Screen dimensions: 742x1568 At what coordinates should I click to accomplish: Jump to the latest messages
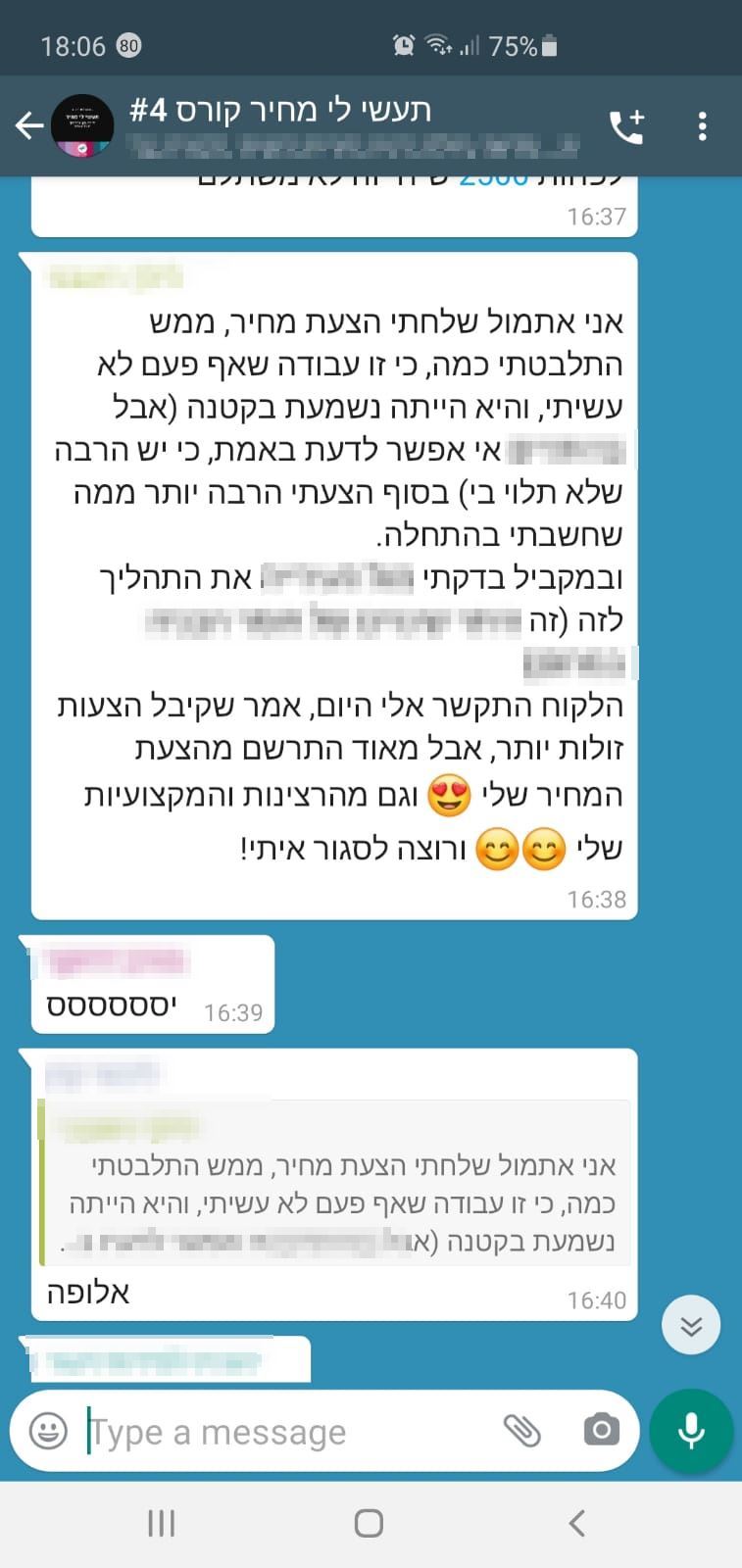coord(691,1325)
